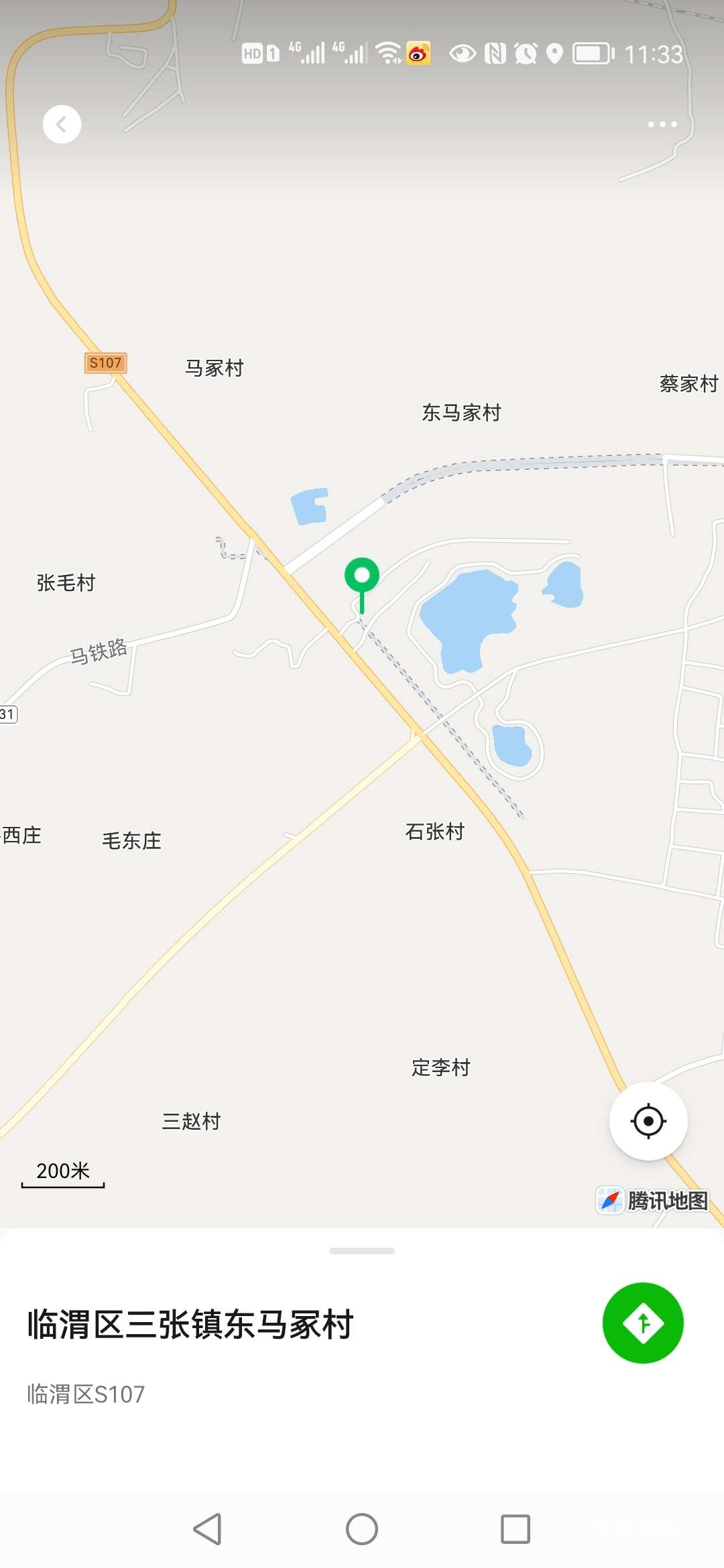Go back using the top-left arrow
Viewport: 724px width, 1568px height.
[62, 125]
